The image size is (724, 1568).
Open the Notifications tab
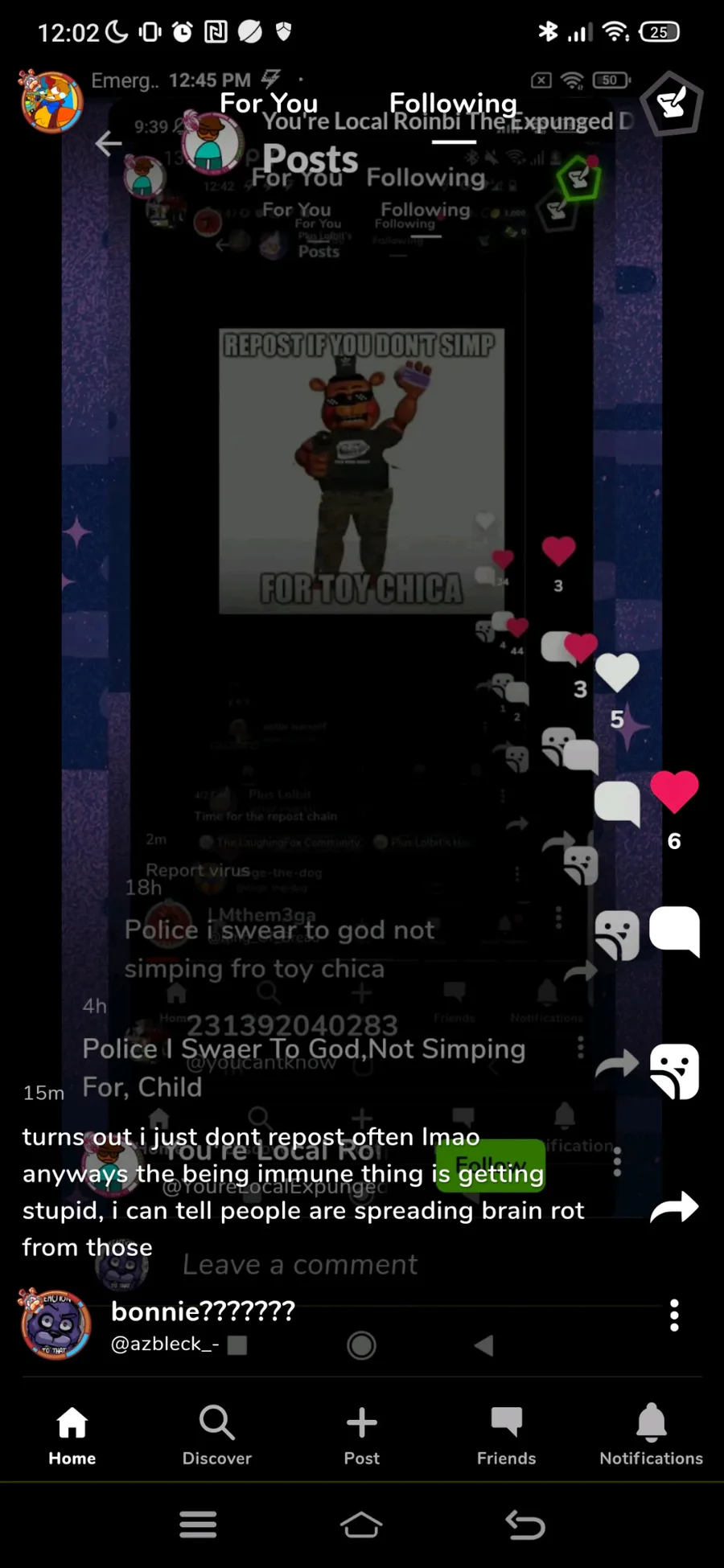[652, 1435]
